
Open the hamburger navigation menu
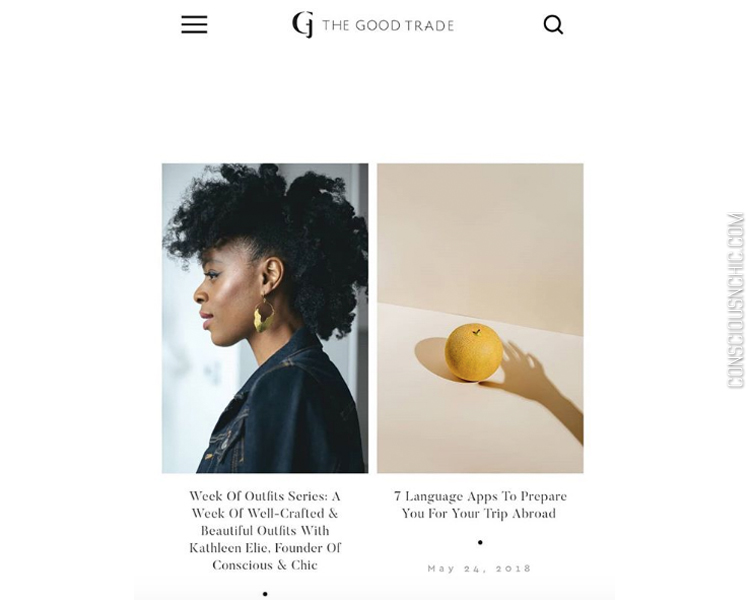point(194,25)
